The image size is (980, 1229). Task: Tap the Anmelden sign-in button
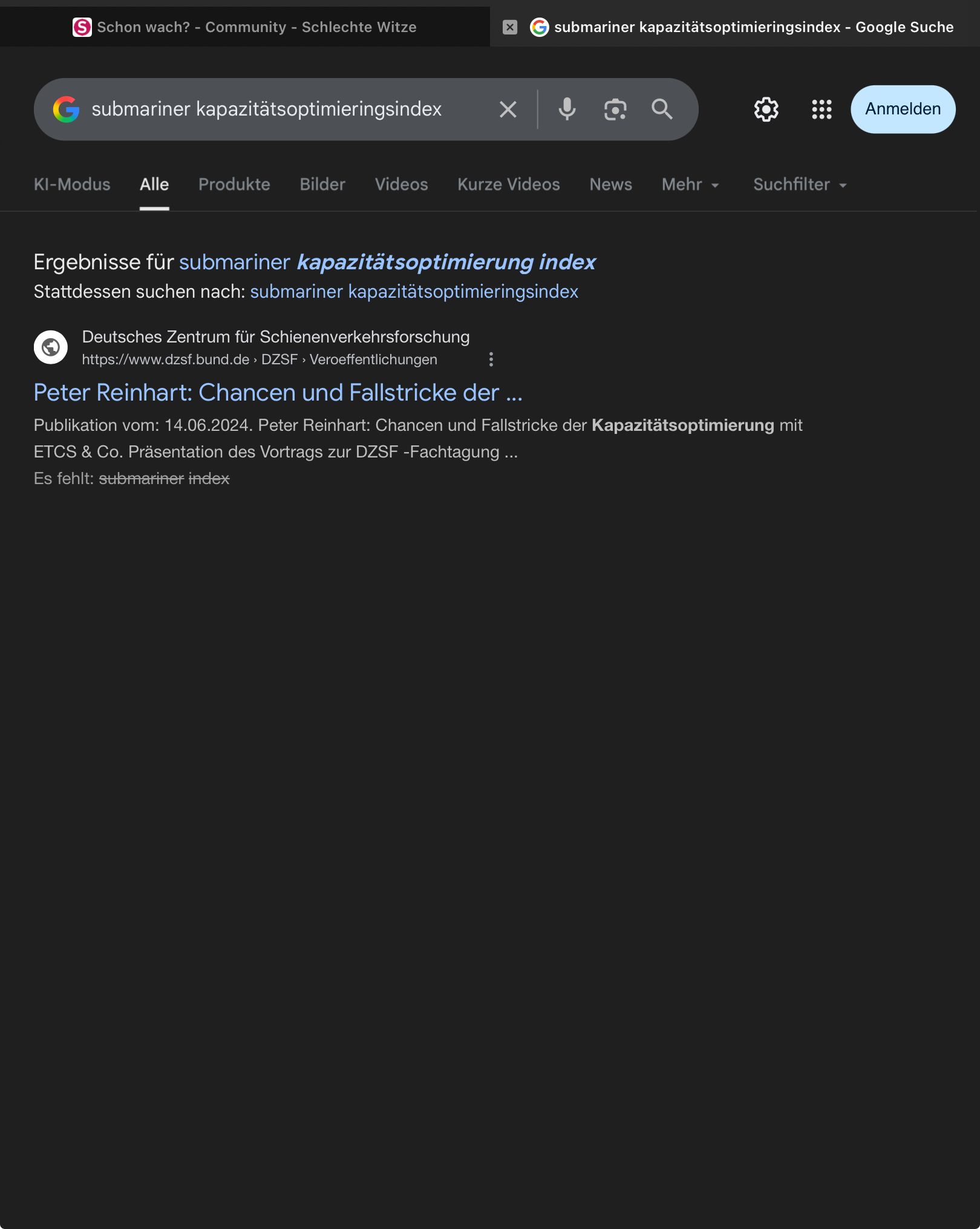point(903,110)
